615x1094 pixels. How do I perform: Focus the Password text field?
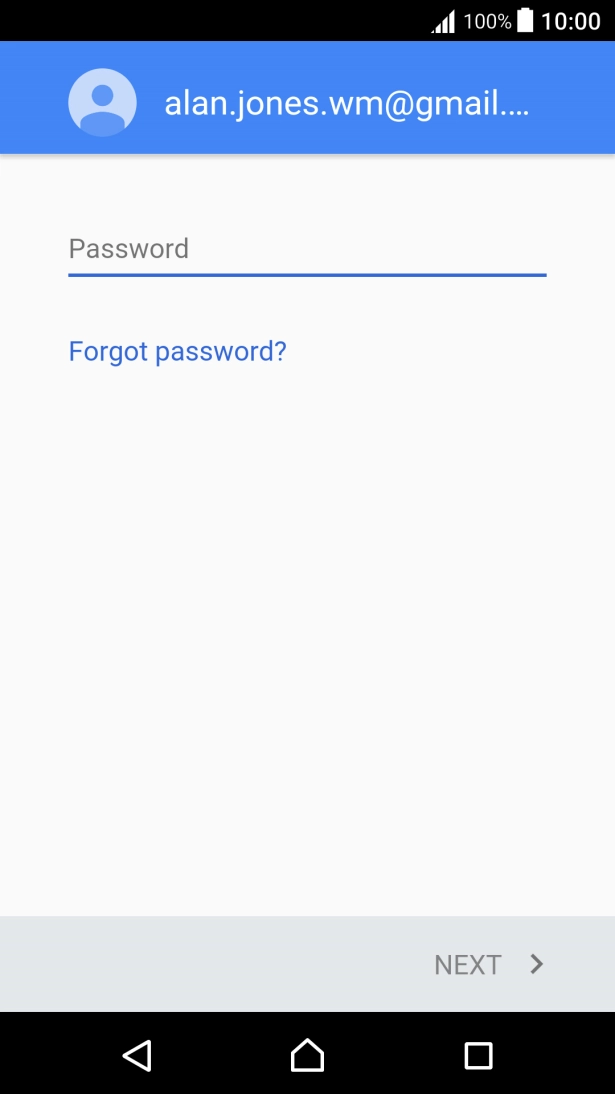307,250
